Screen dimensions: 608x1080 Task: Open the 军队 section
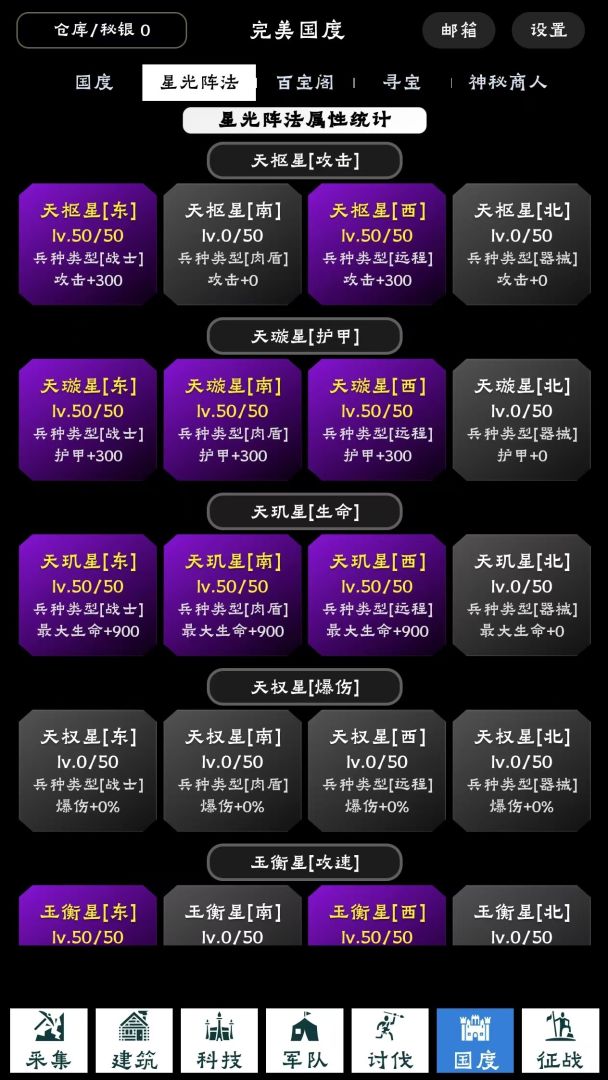(304, 1040)
